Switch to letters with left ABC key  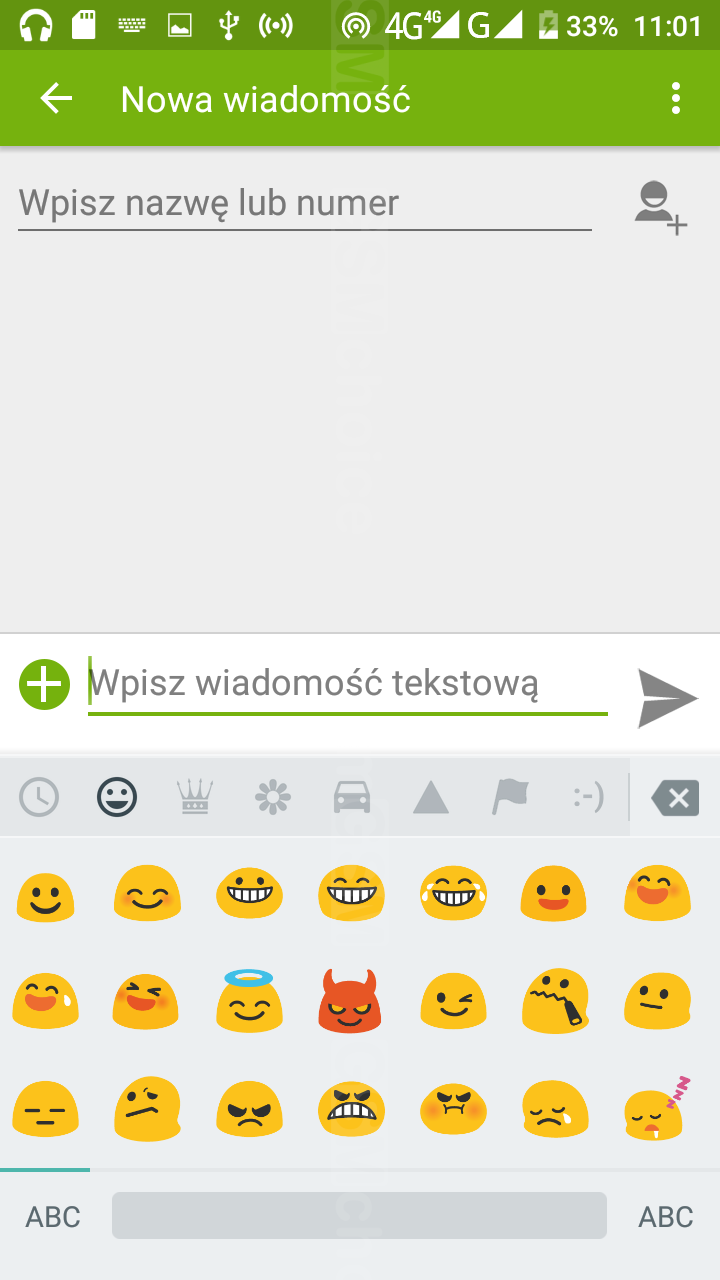53,1216
